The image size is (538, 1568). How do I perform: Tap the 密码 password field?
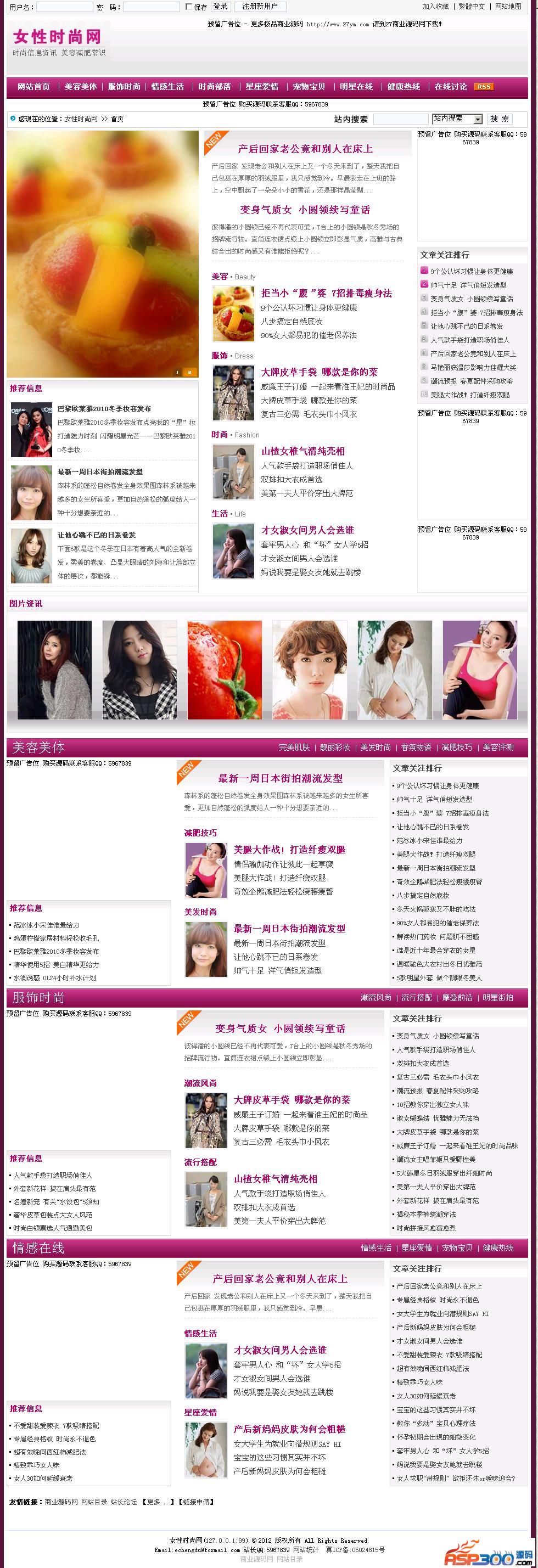pos(151,7)
